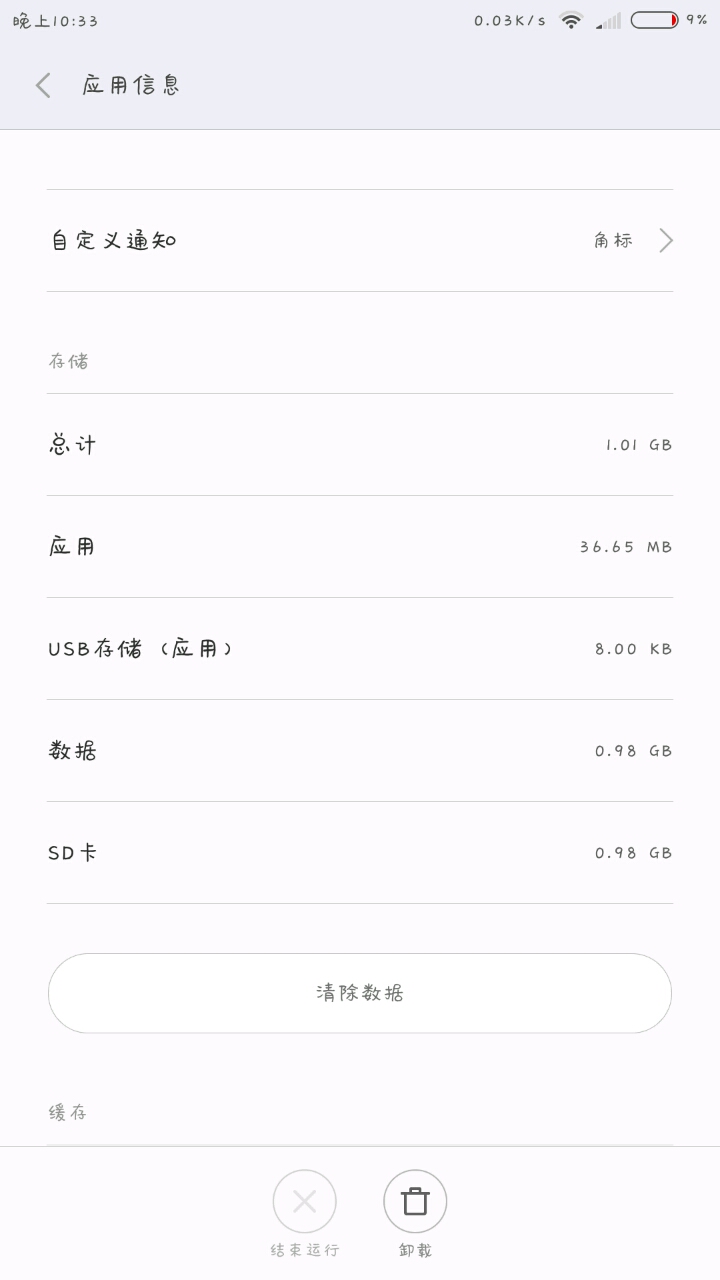The height and width of the screenshot is (1280, 720).
Task: Open the 自定义通知 settings row
Action: tap(360, 241)
